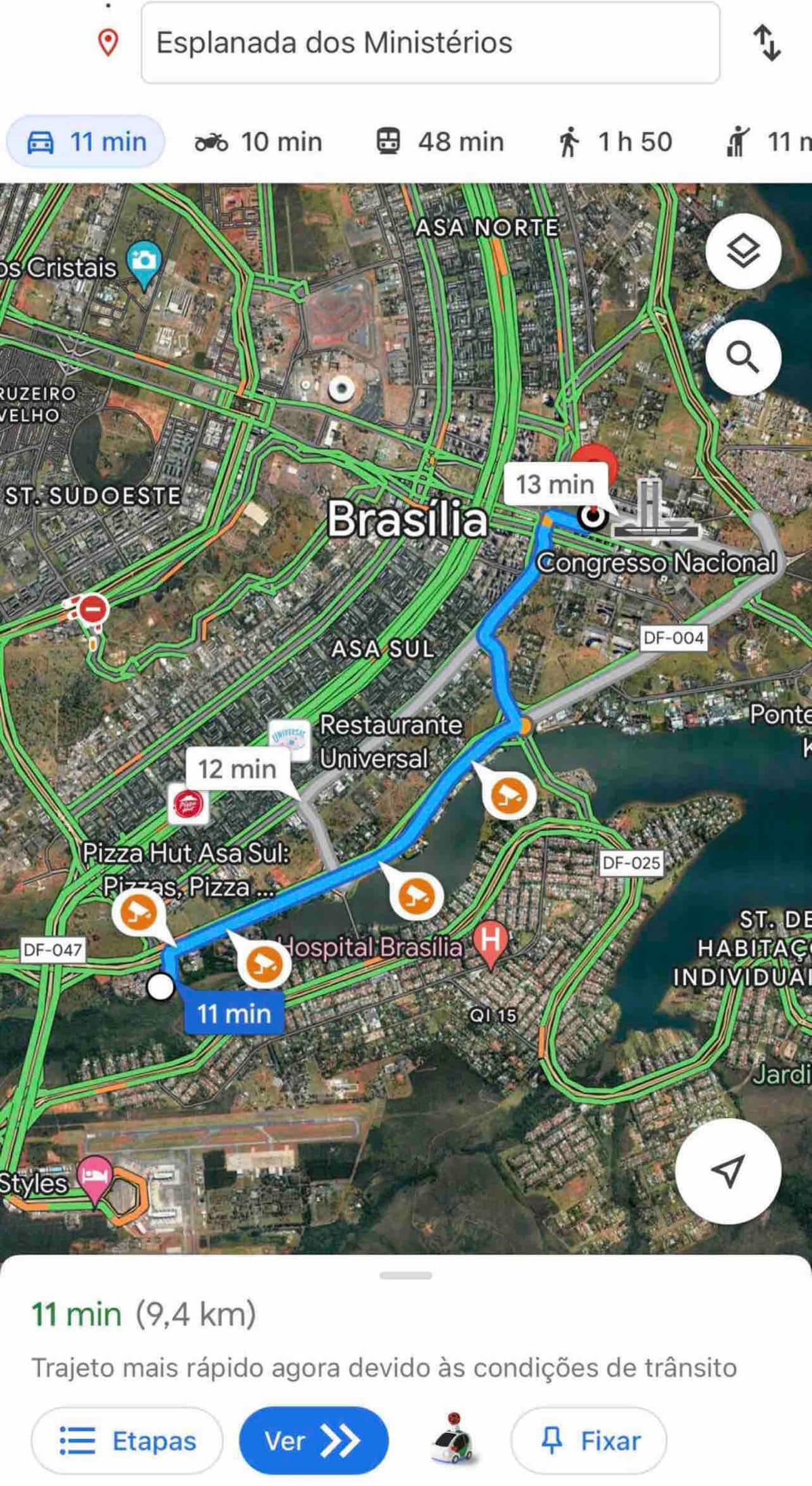812x1486 pixels.
Task: Open the Hospital Brasília map marker
Action: click(491, 943)
